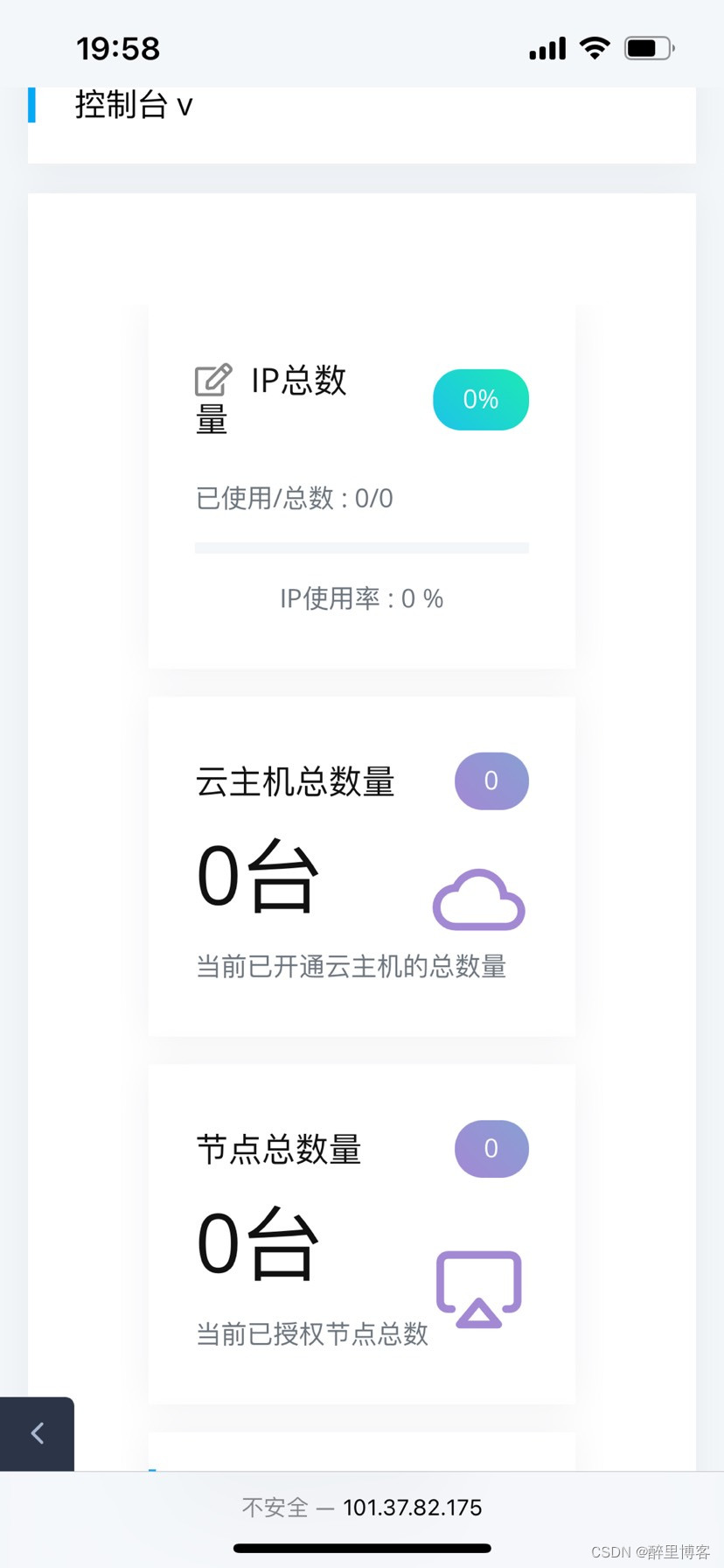This screenshot has width=724, height=1568.
Task: Tap the address bar showing 101.37.82.175
Action: (362, 1507)
